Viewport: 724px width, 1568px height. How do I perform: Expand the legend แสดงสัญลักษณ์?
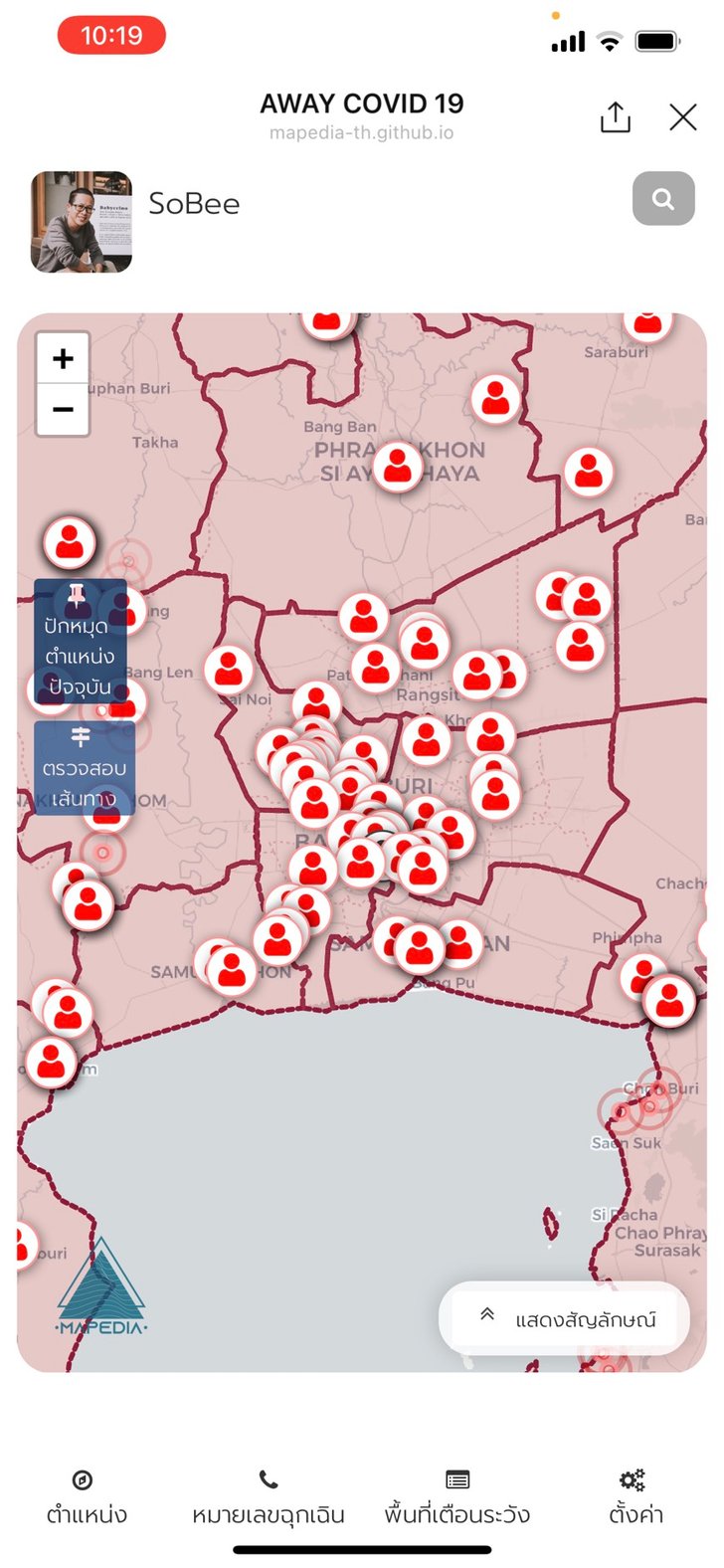pyautogui.click(x=565, y=1319)
